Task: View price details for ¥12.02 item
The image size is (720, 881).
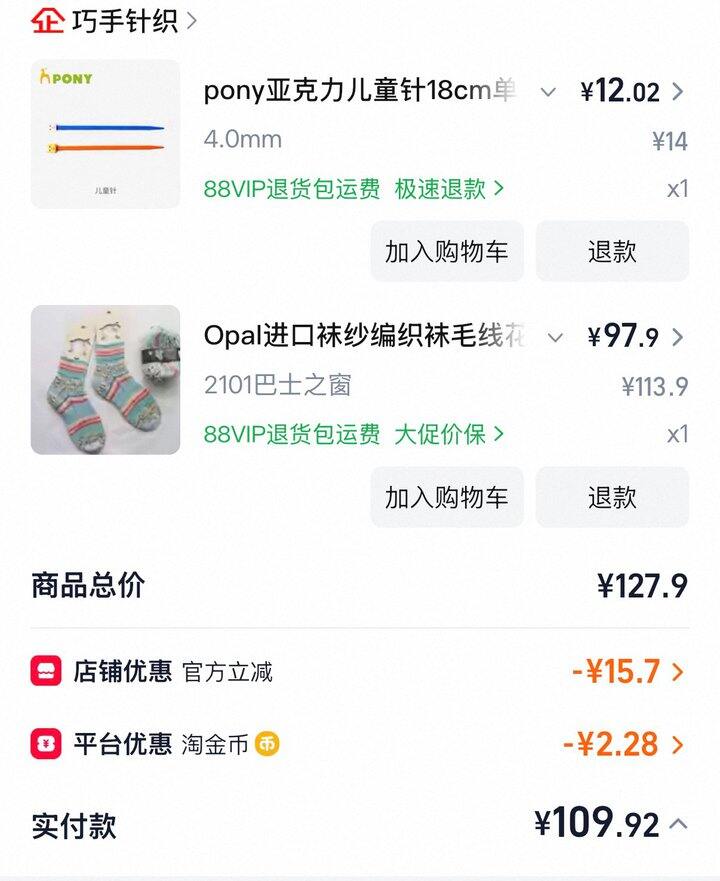Action: [678, 92]
